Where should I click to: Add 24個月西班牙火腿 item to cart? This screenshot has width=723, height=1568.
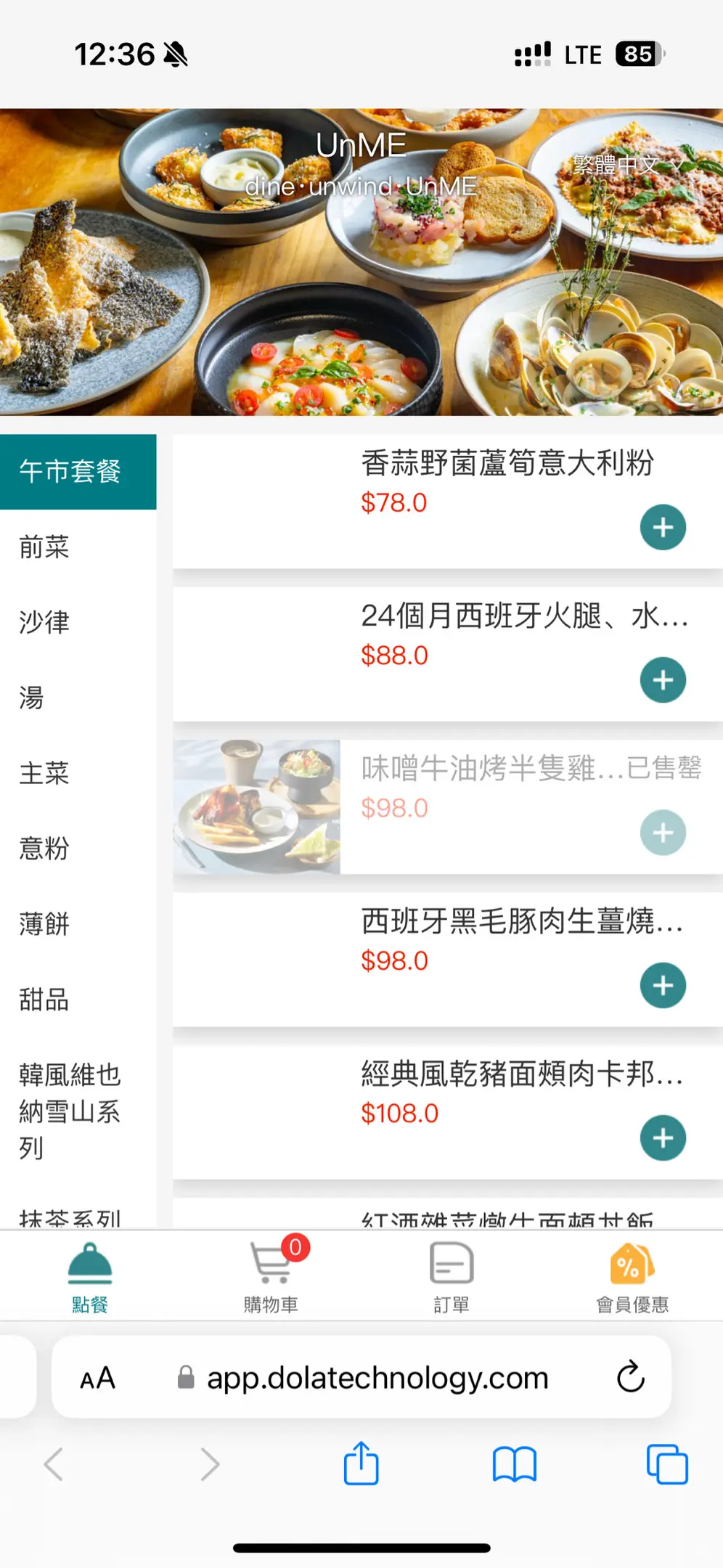click(662, 680)
